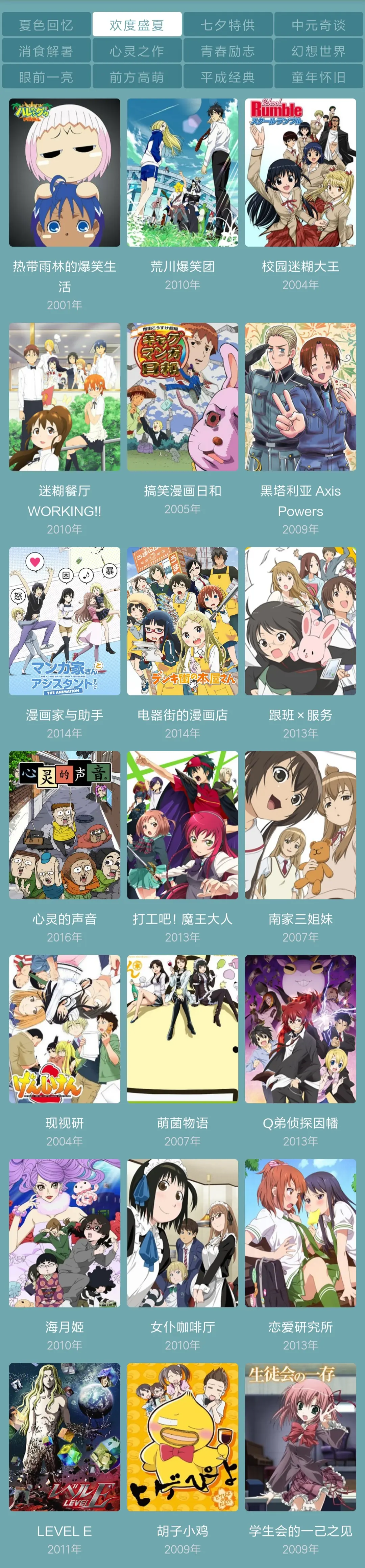365x1568 pixels.
Task: Open the anime 热带雨林的爆笑生活
Action: coord(65,173)
